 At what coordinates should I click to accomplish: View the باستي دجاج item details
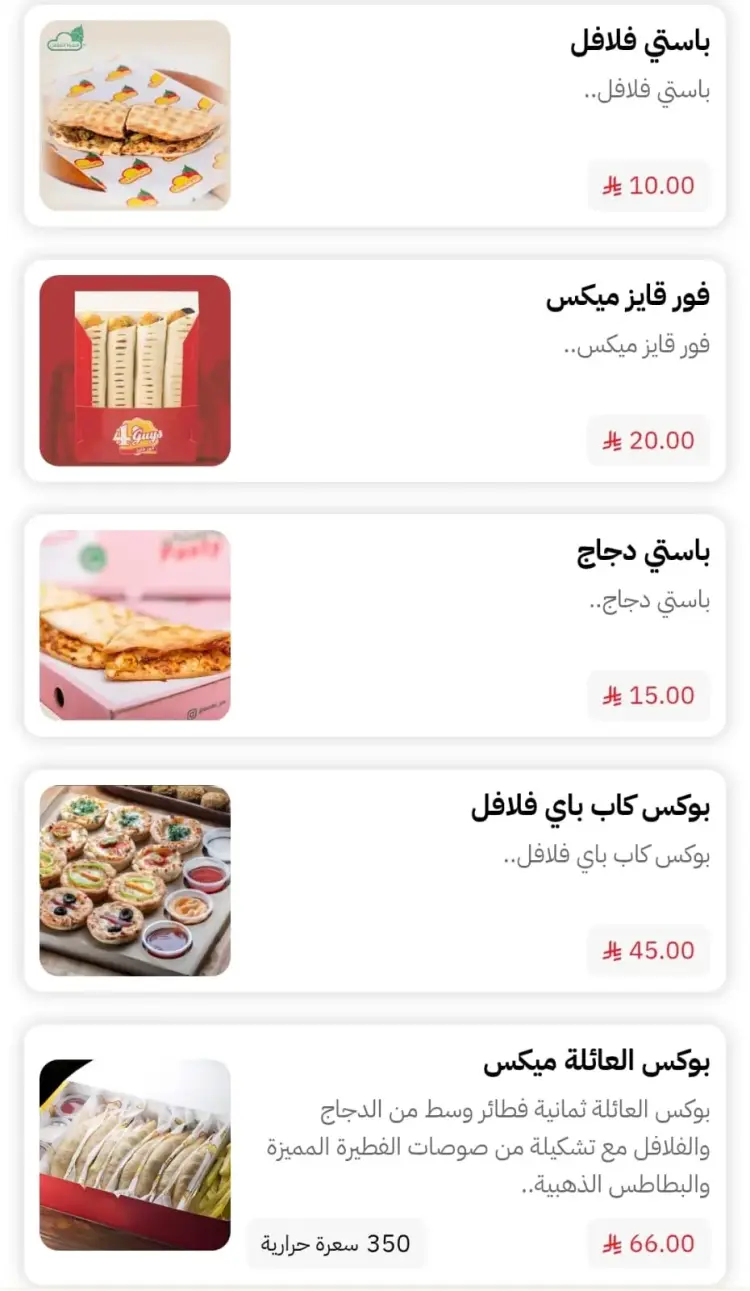click(x=643, y=552)
